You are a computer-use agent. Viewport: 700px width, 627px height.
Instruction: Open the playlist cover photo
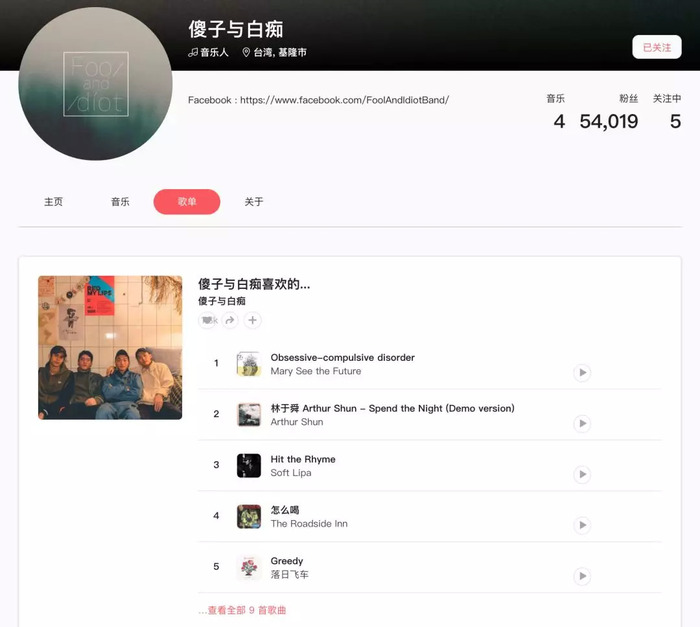pyautogui.click(x=110, y=347)
